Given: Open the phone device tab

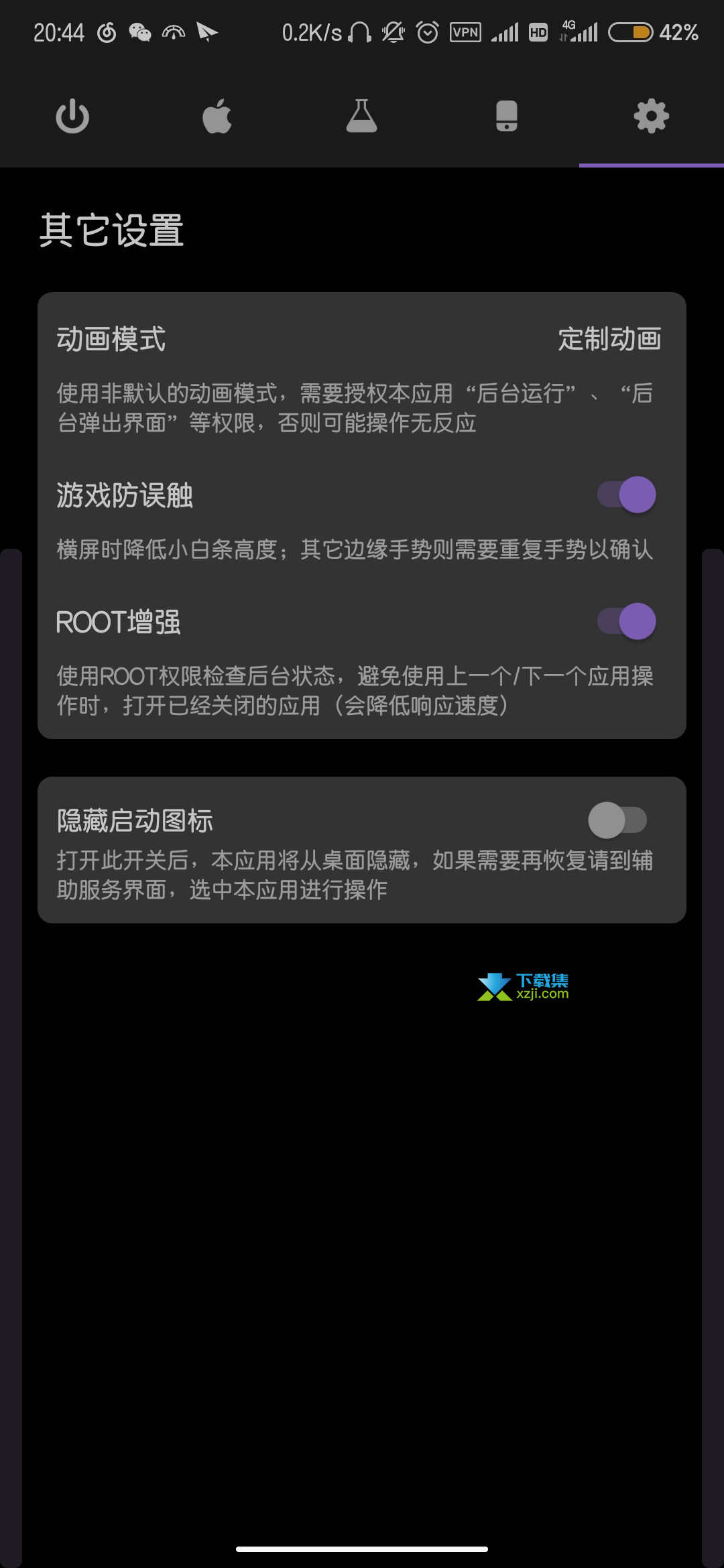Looking at the screenshot, I should click(x=507, y=116).
